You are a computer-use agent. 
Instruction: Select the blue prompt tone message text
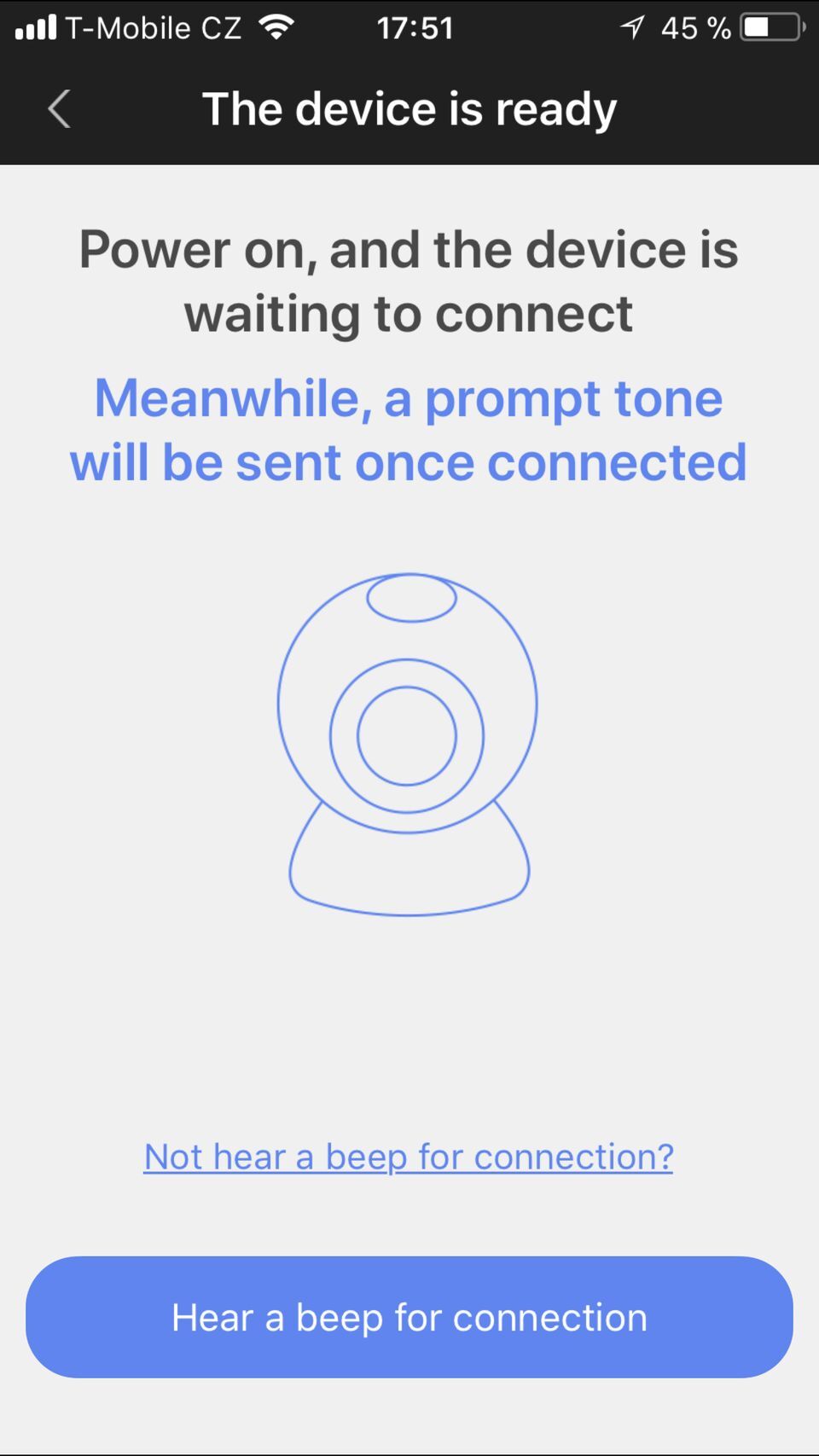coord(409,429)
